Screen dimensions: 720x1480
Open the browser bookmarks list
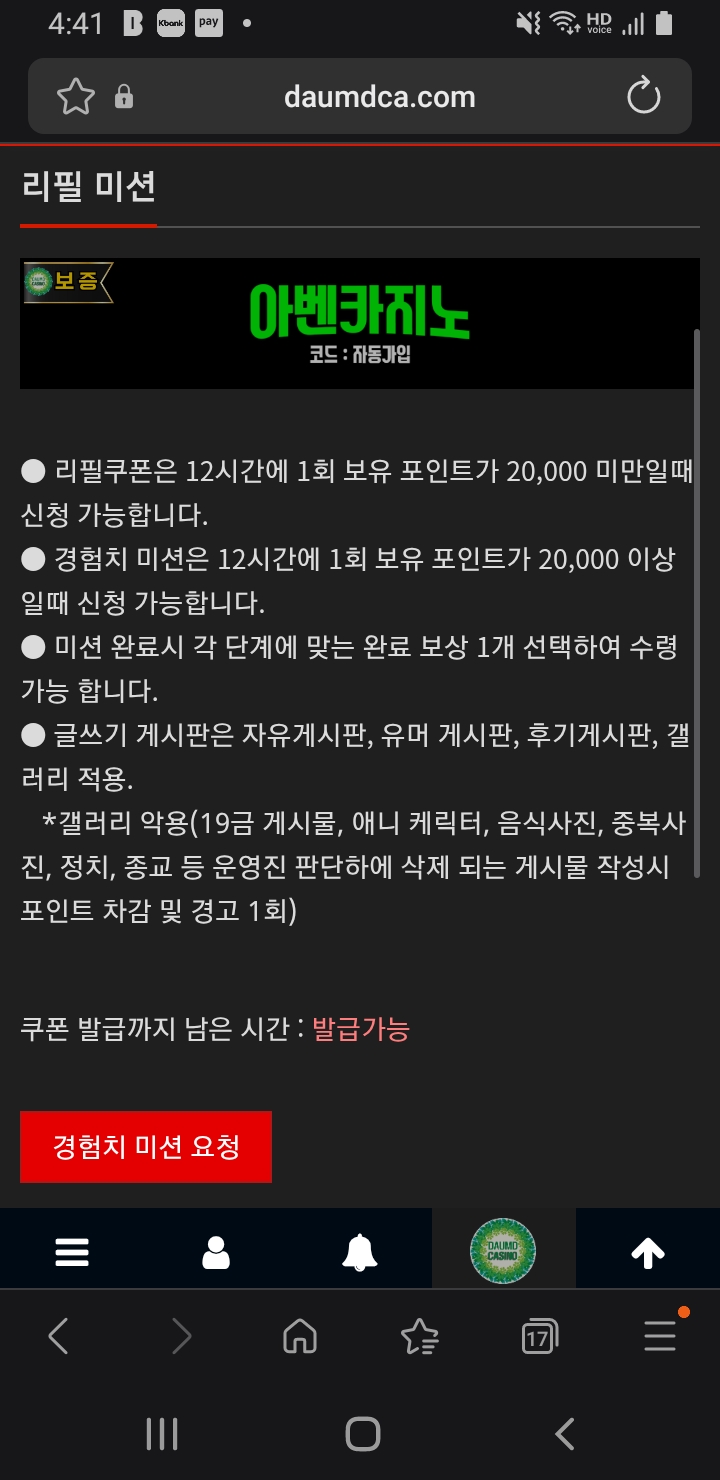point(419,1336)
